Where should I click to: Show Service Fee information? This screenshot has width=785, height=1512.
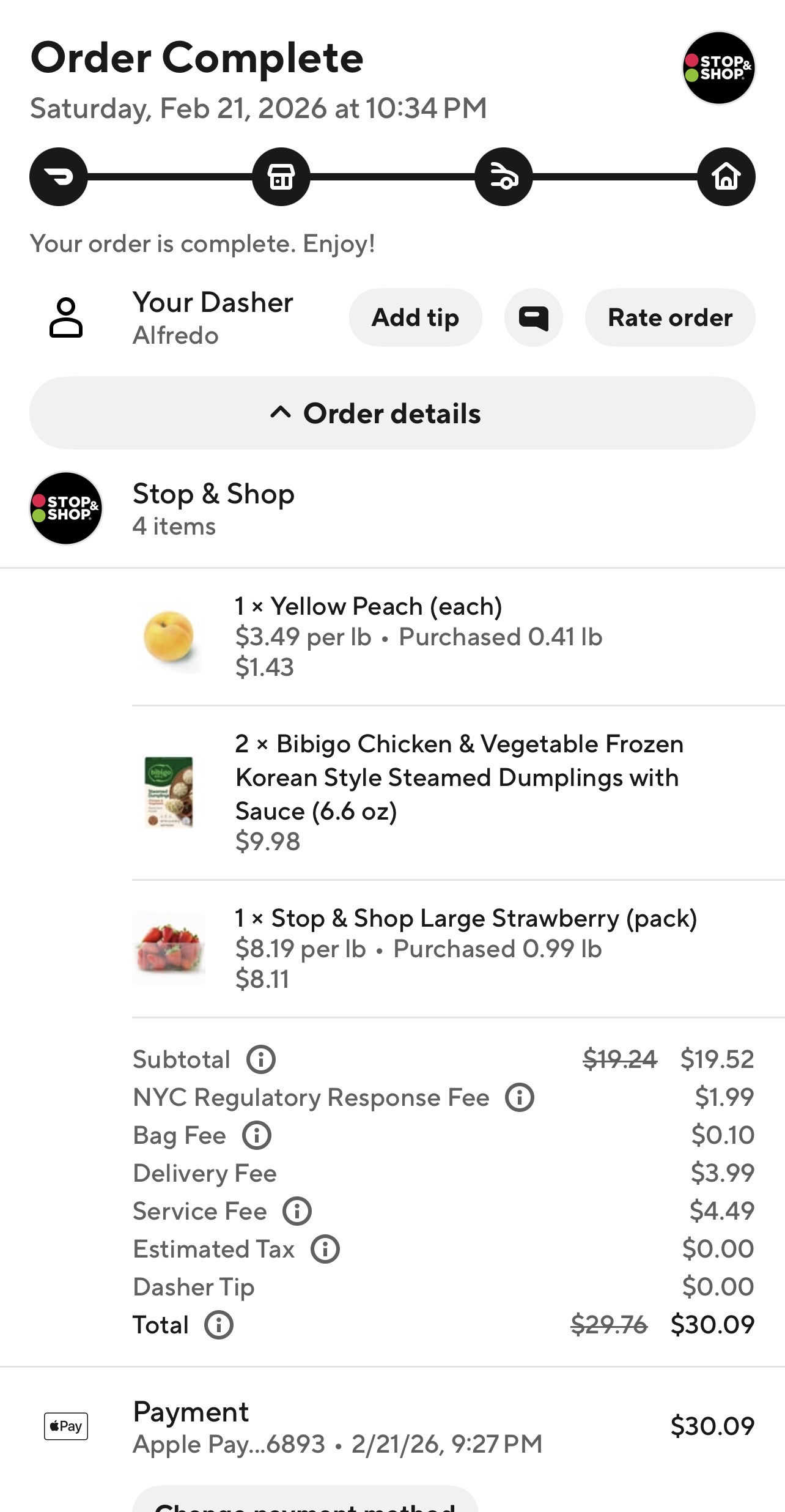coord(298,1211)
